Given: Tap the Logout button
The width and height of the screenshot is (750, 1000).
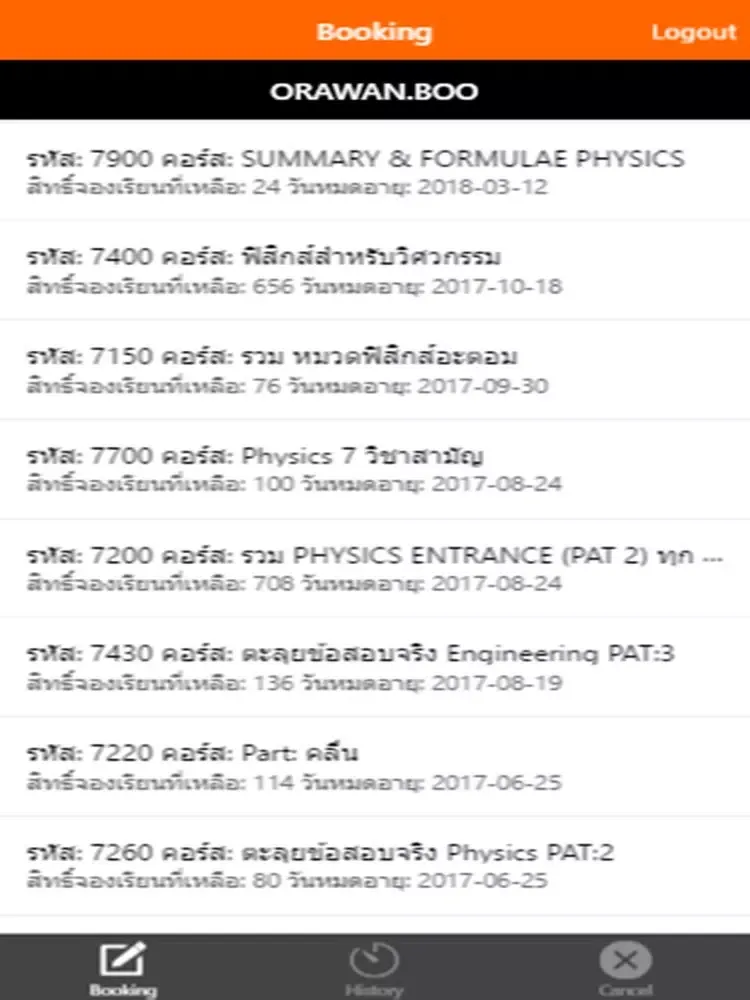Looking at the screenshot, I should tap(693, 32).
